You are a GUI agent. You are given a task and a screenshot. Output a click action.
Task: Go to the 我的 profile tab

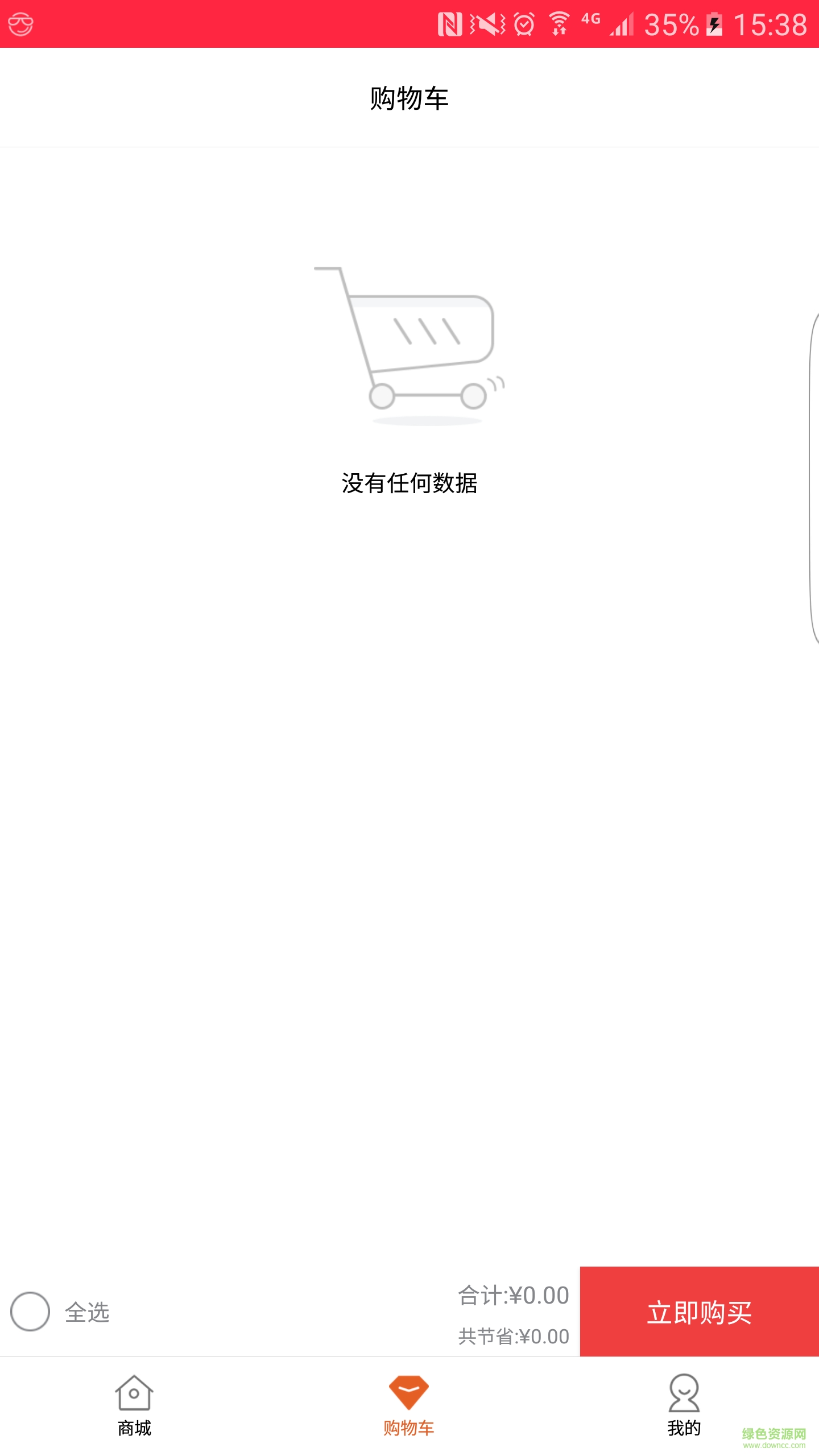684,1404
